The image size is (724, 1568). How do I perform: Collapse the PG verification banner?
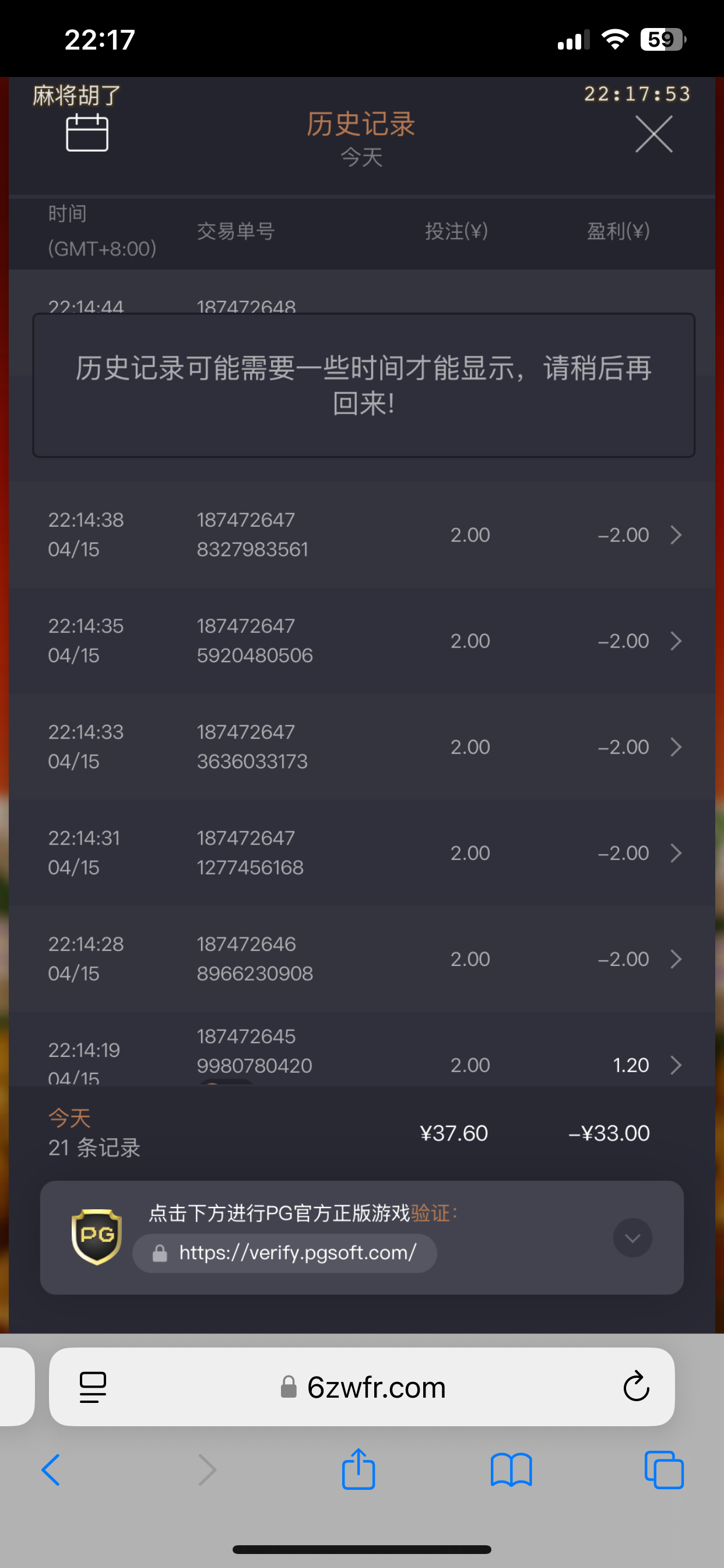click(632, 1237)
